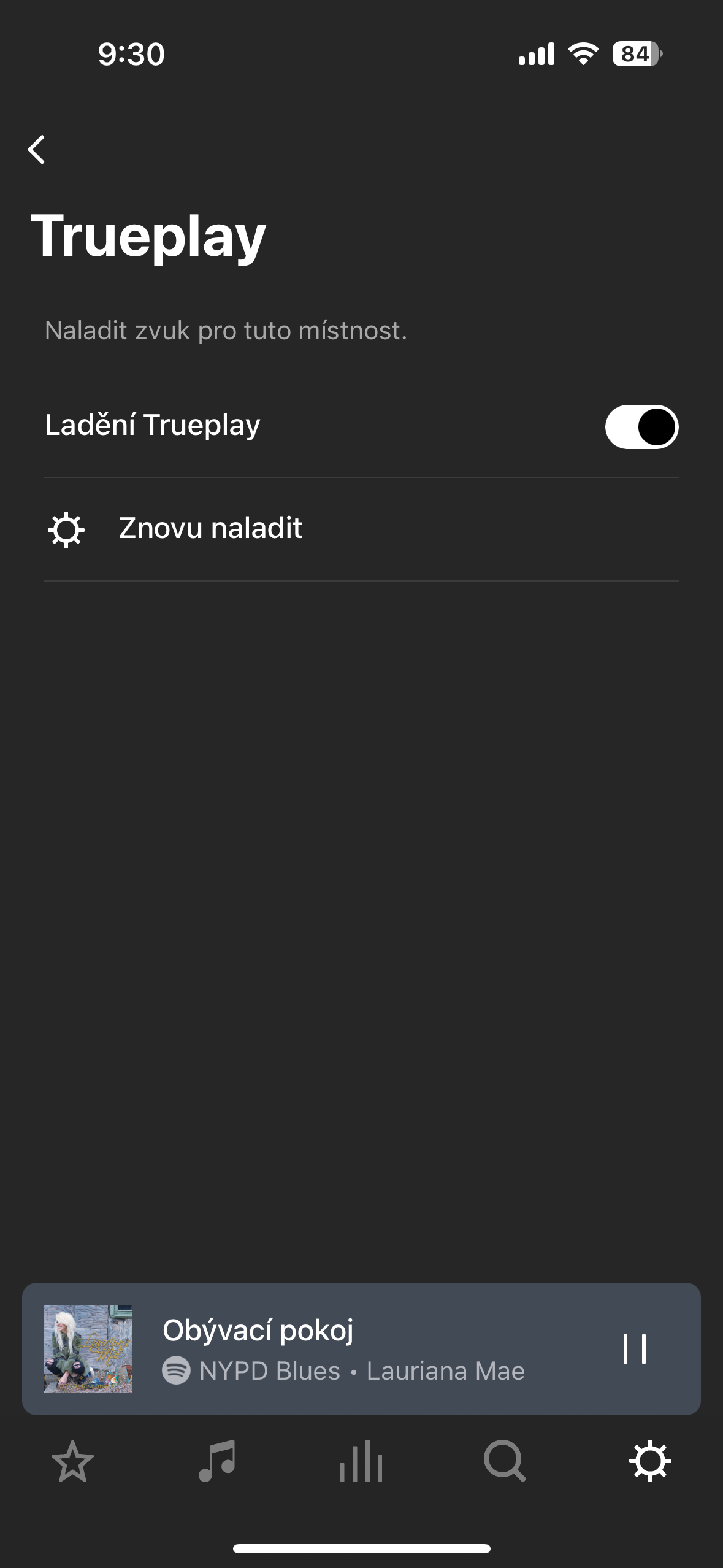Screen dimensions: 723x1568
Task: Open the settings gear in bottom bar
Action: click(651, 1461)
